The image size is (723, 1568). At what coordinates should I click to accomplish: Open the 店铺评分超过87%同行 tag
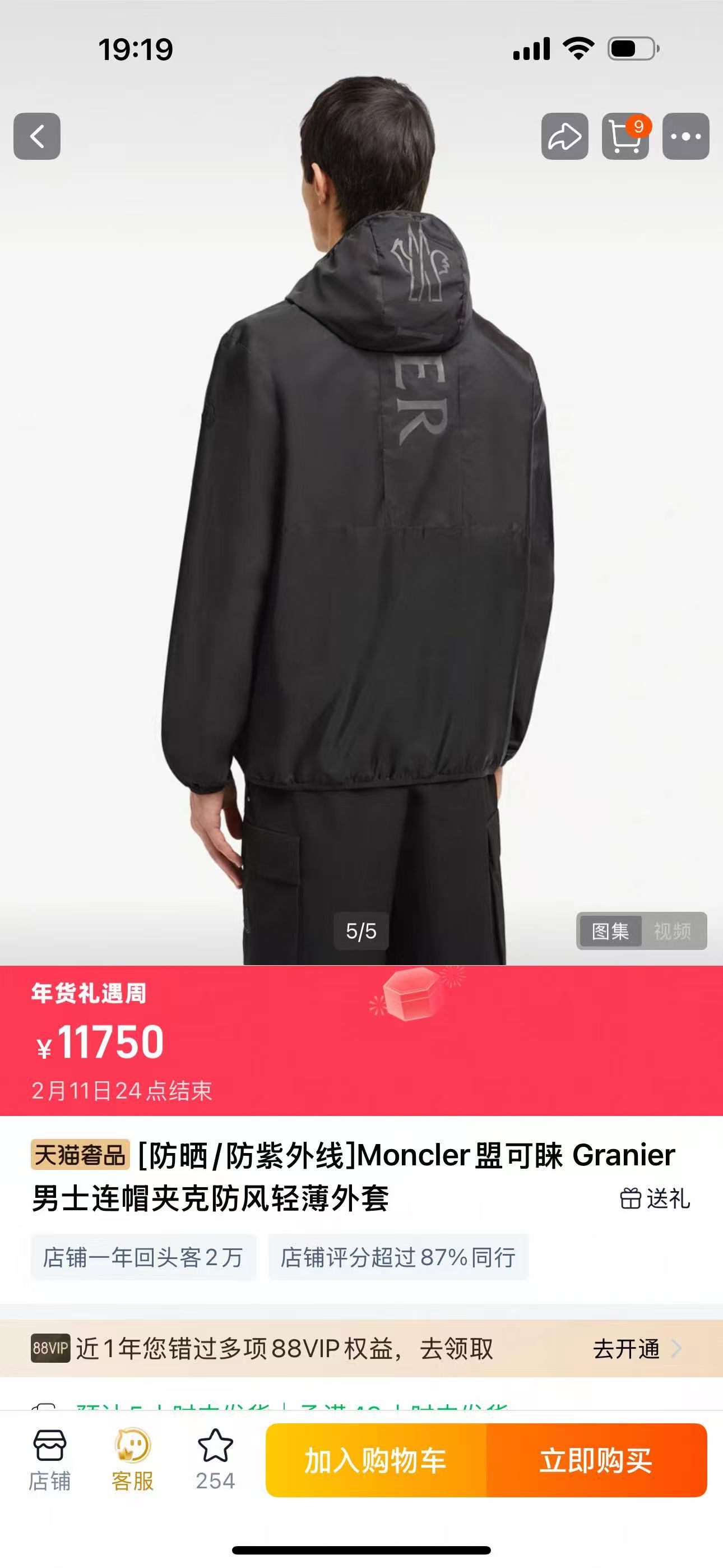point(398,1257)
